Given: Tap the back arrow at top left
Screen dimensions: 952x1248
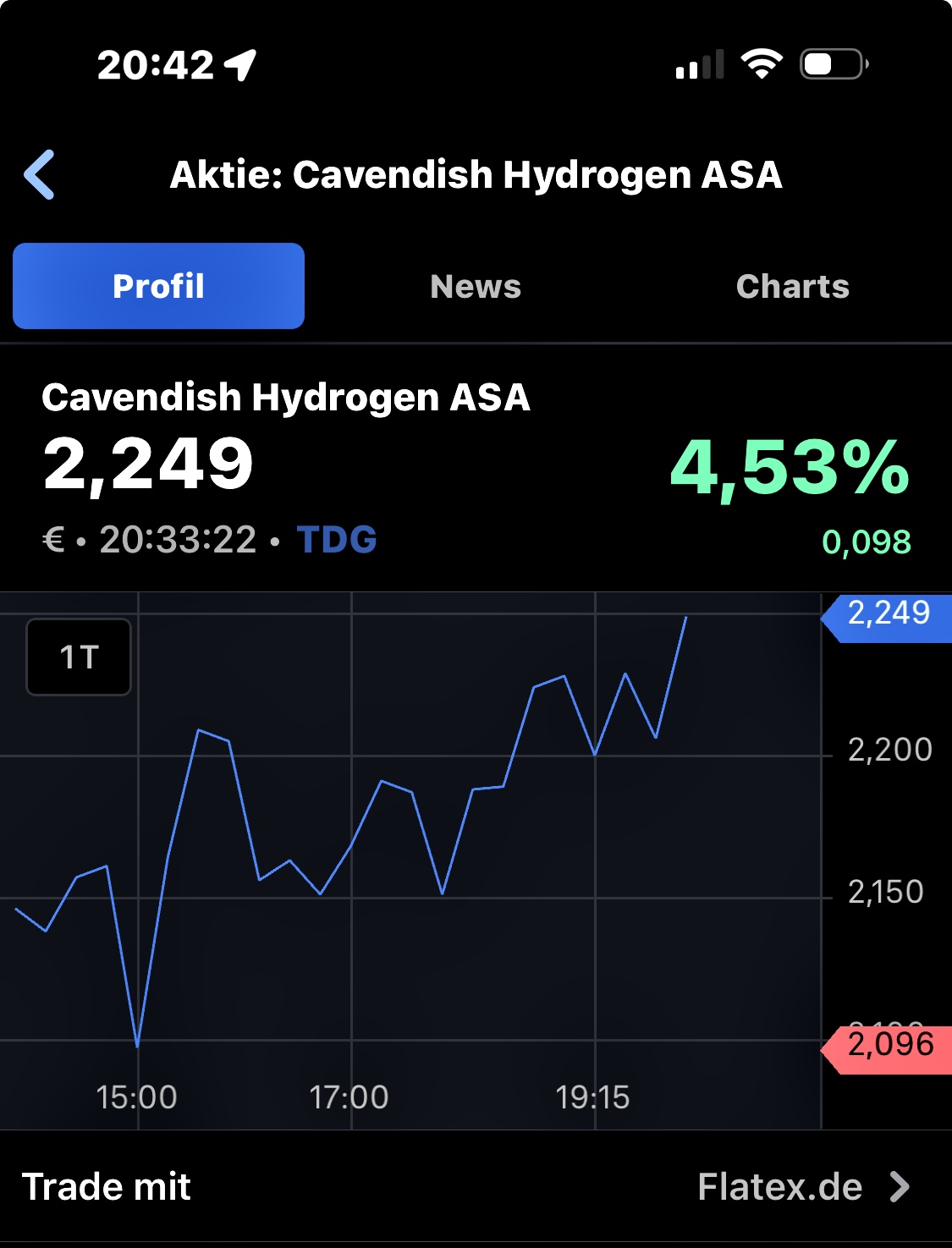Looking at the screenshot, I should [40, 174].
